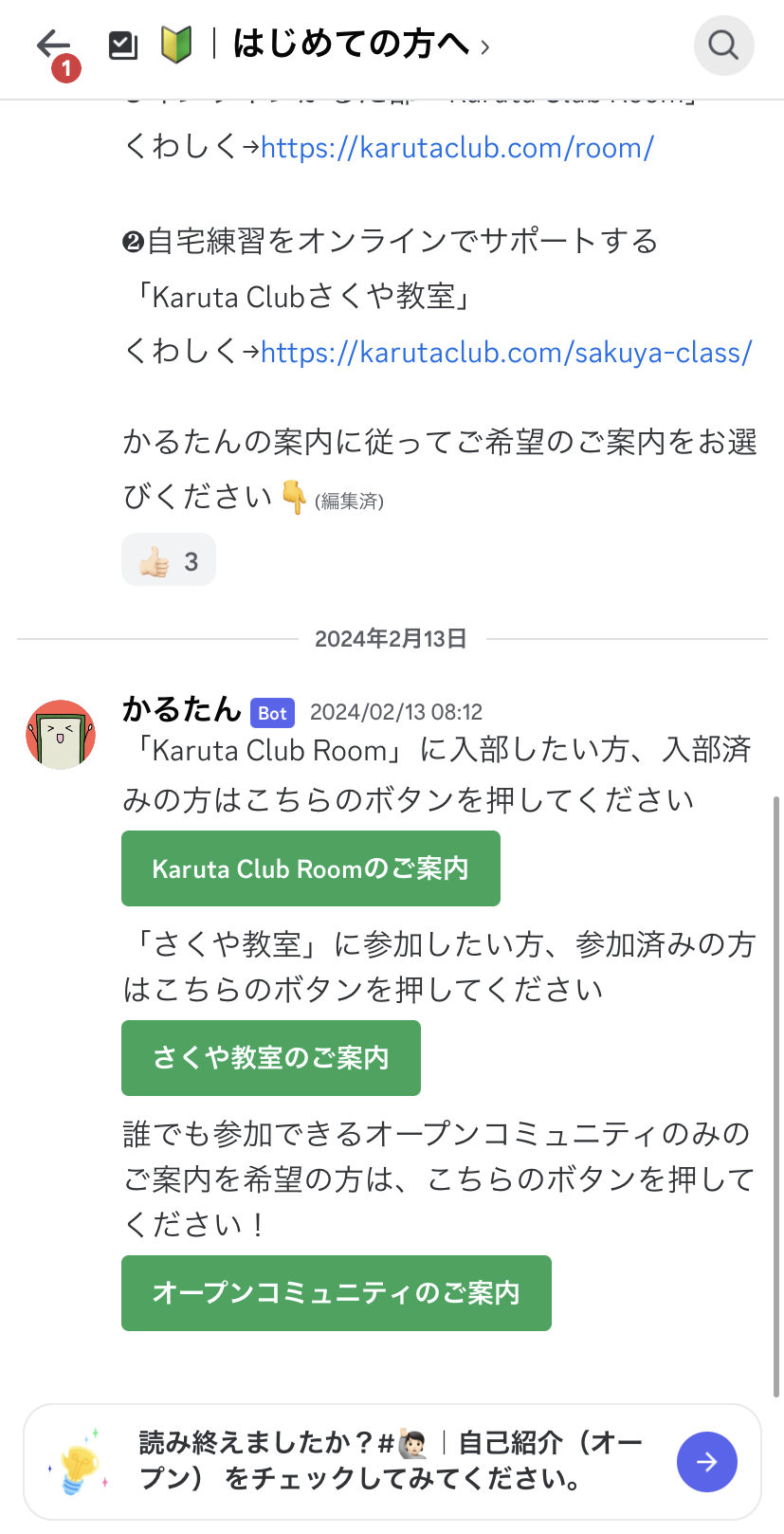Tap the Bot badge next to かるたん

(x=272, y=713)
